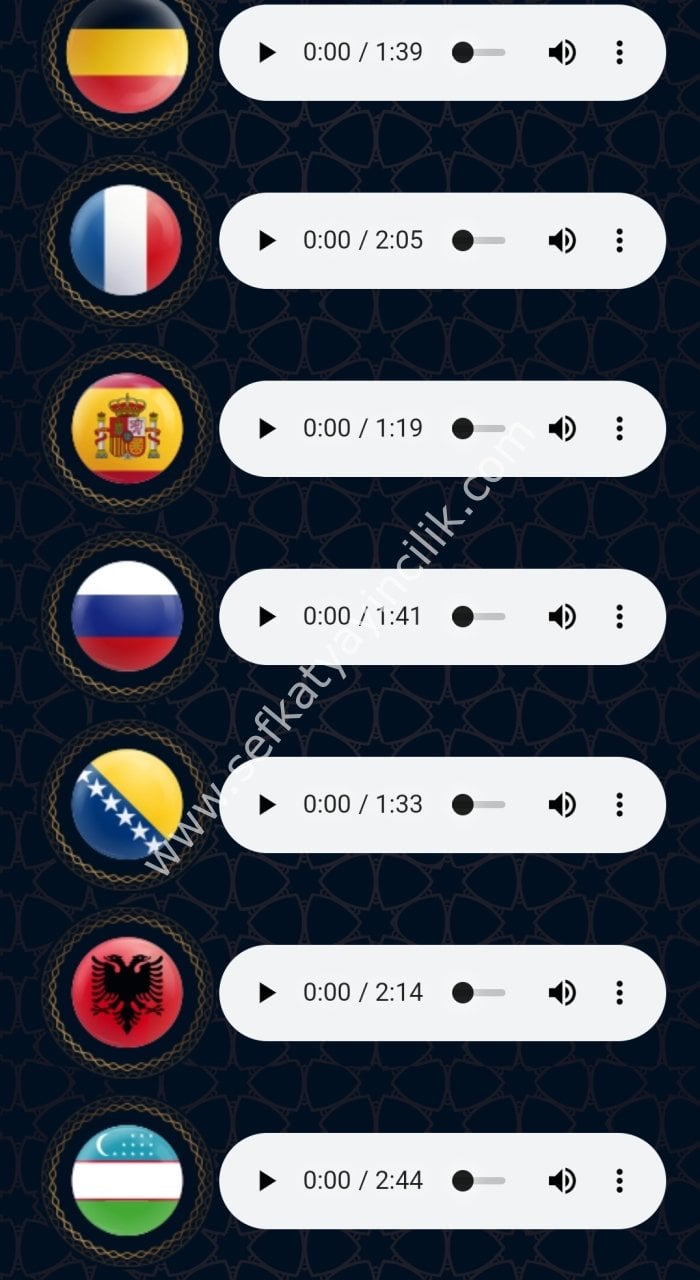Mute the 1:39 audio player
The height and width of the screenshot is (1280, 700).
coord(562,52)
